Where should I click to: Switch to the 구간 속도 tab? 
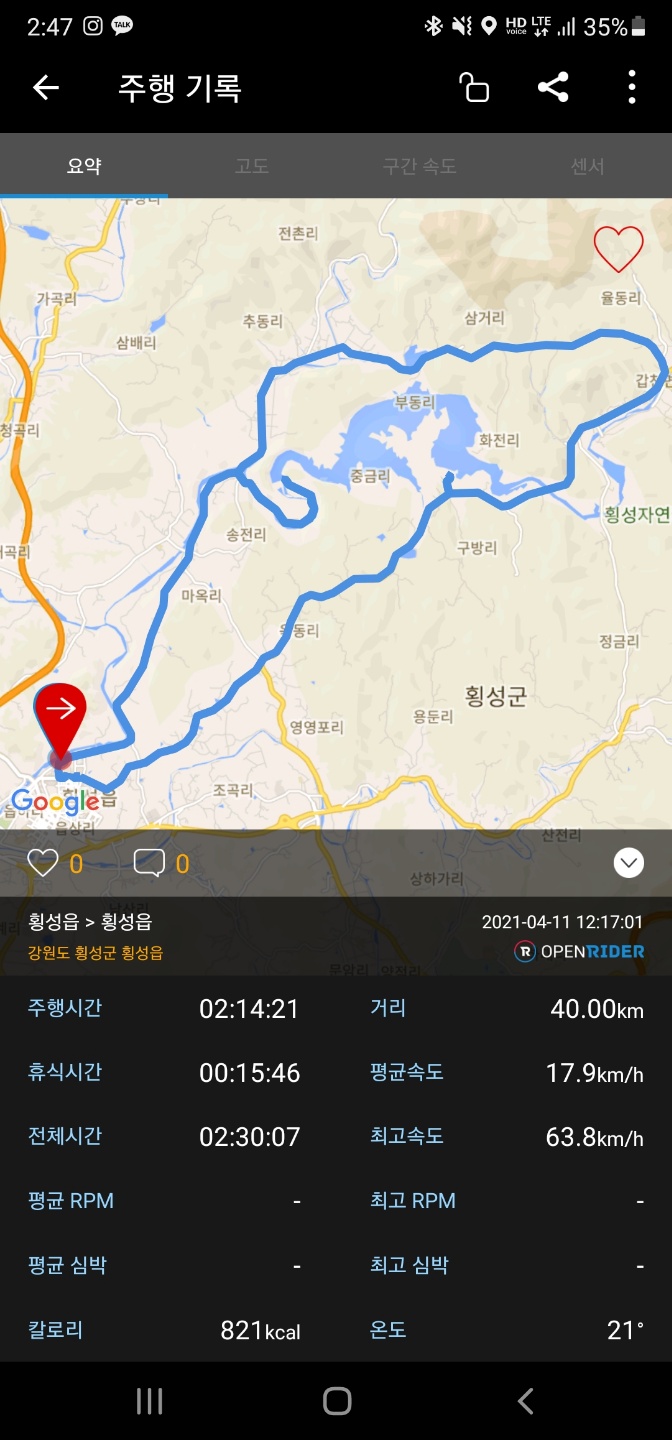point(420,166)
